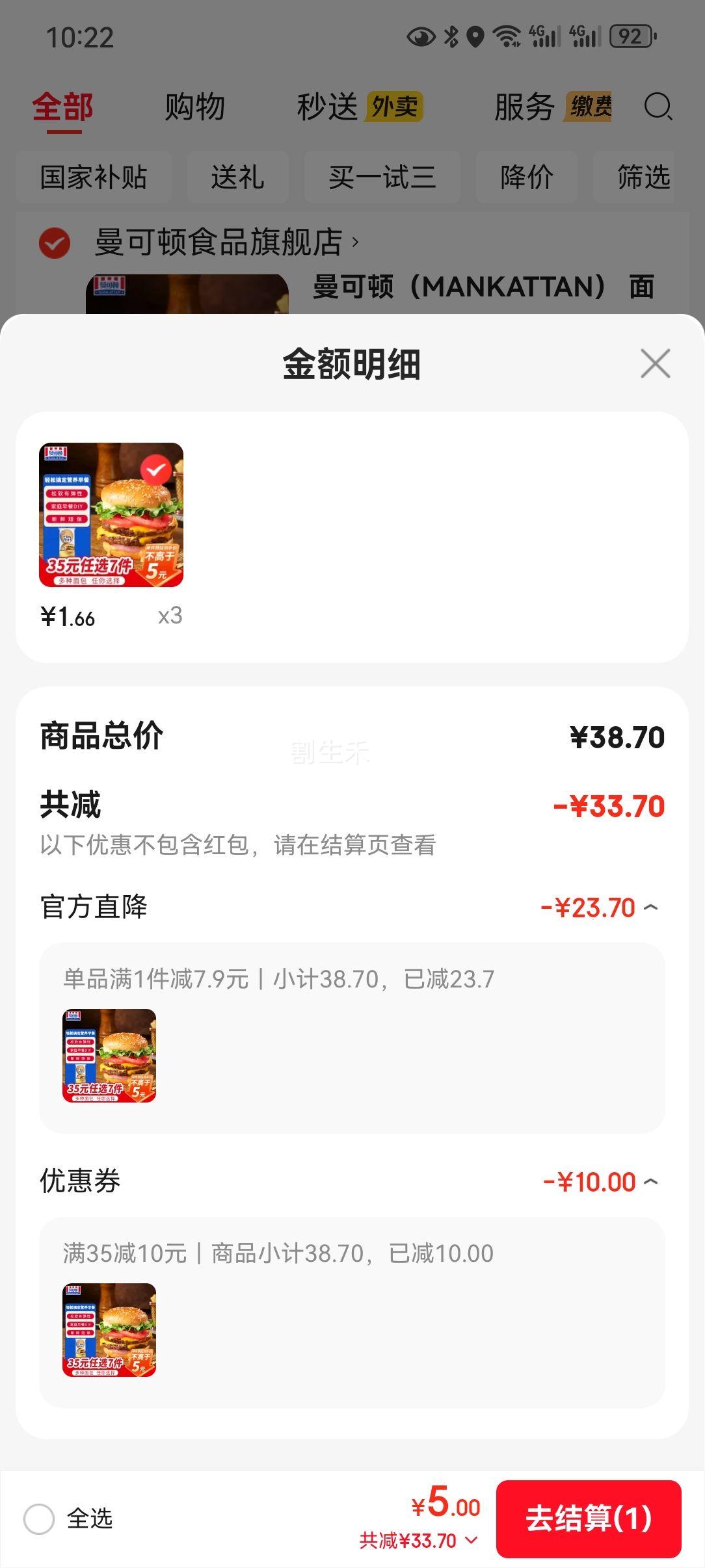The height and width of the screenshot is (1568, 705).
Task: Collapse the 官方直降 discount section
Action: coord(650,908)
